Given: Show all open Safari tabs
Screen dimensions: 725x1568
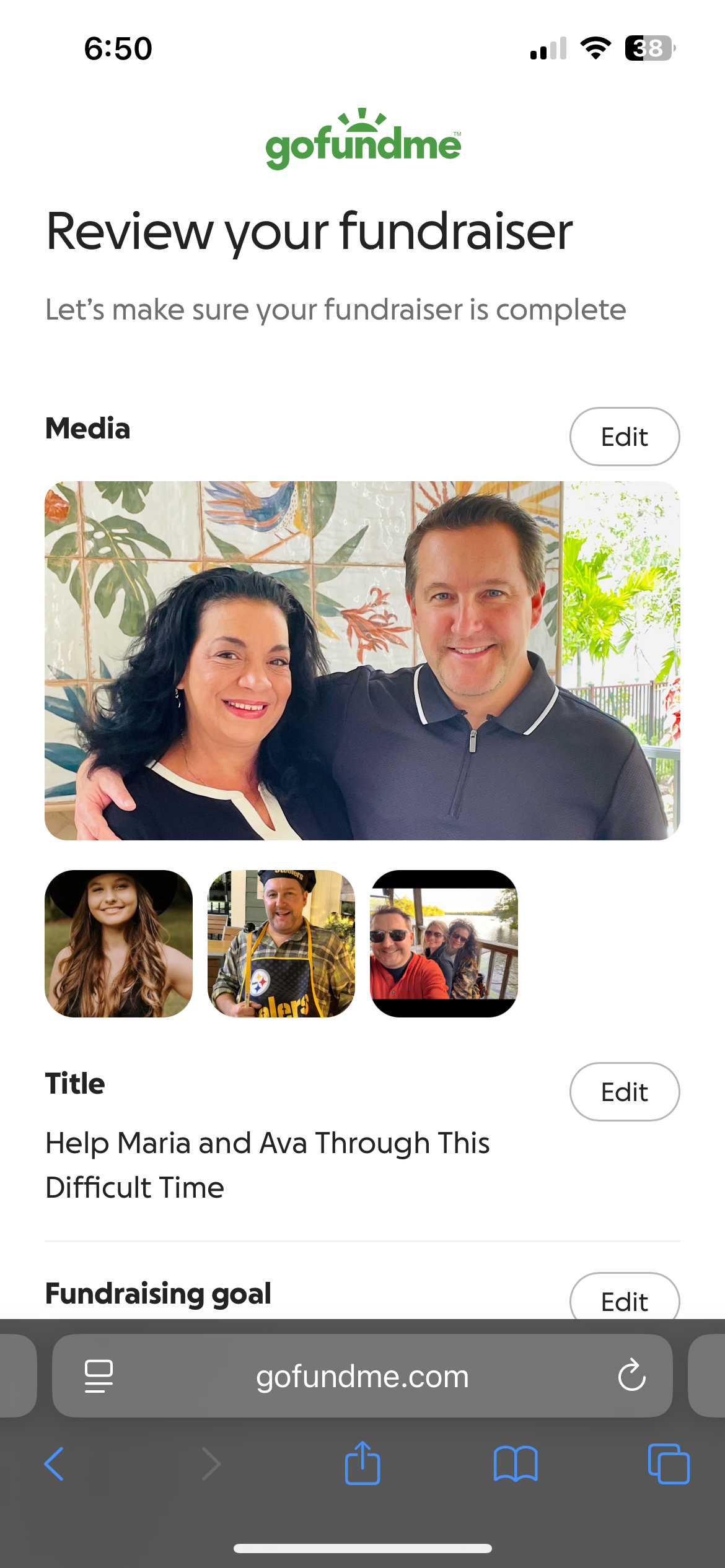Looking at the screenshot, I should (x=668, y=1464).
